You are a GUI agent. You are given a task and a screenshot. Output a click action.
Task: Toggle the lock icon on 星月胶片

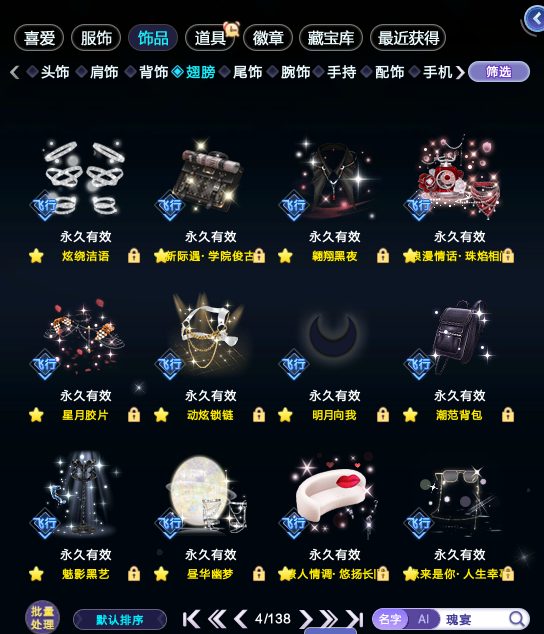click(x=134, y=415)
